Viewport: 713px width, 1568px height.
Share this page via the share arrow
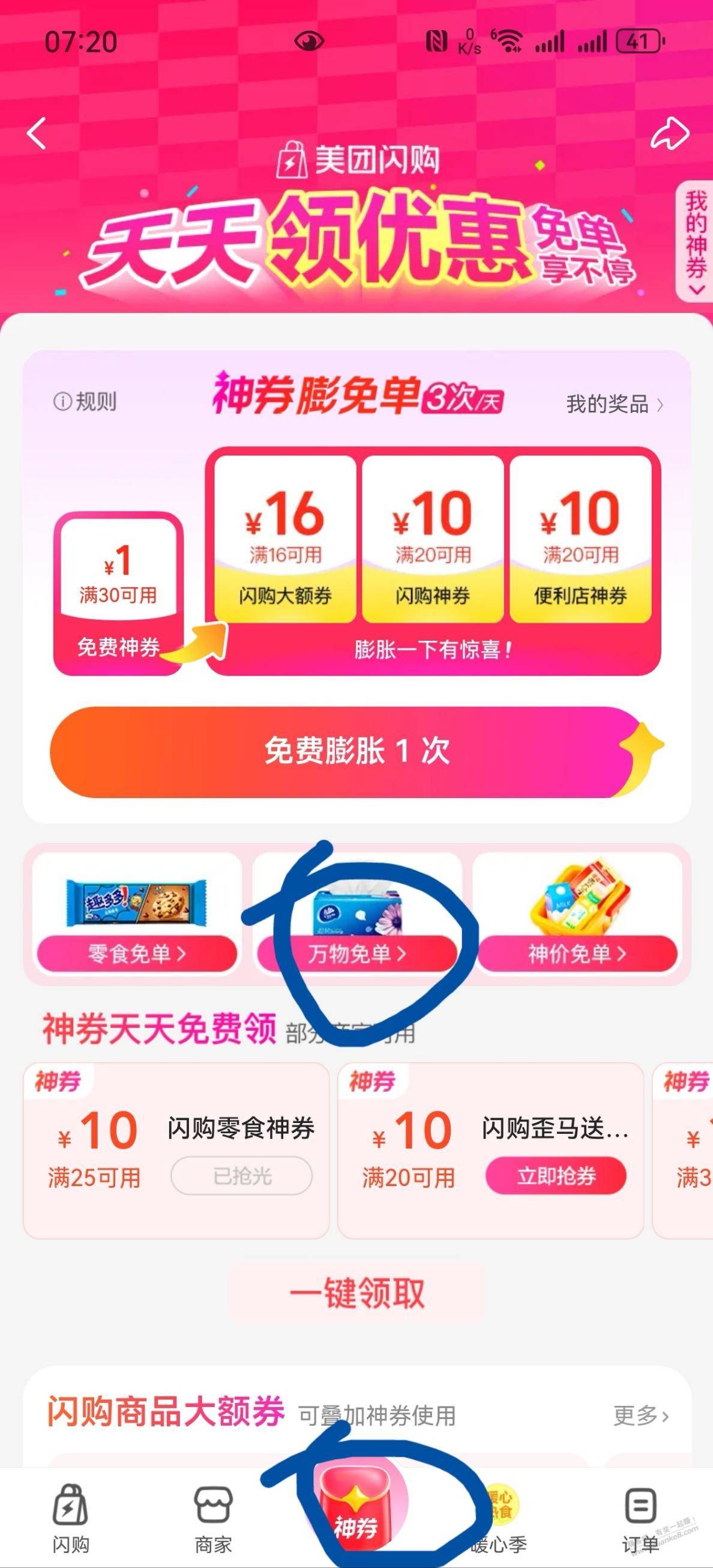(670, 133)
